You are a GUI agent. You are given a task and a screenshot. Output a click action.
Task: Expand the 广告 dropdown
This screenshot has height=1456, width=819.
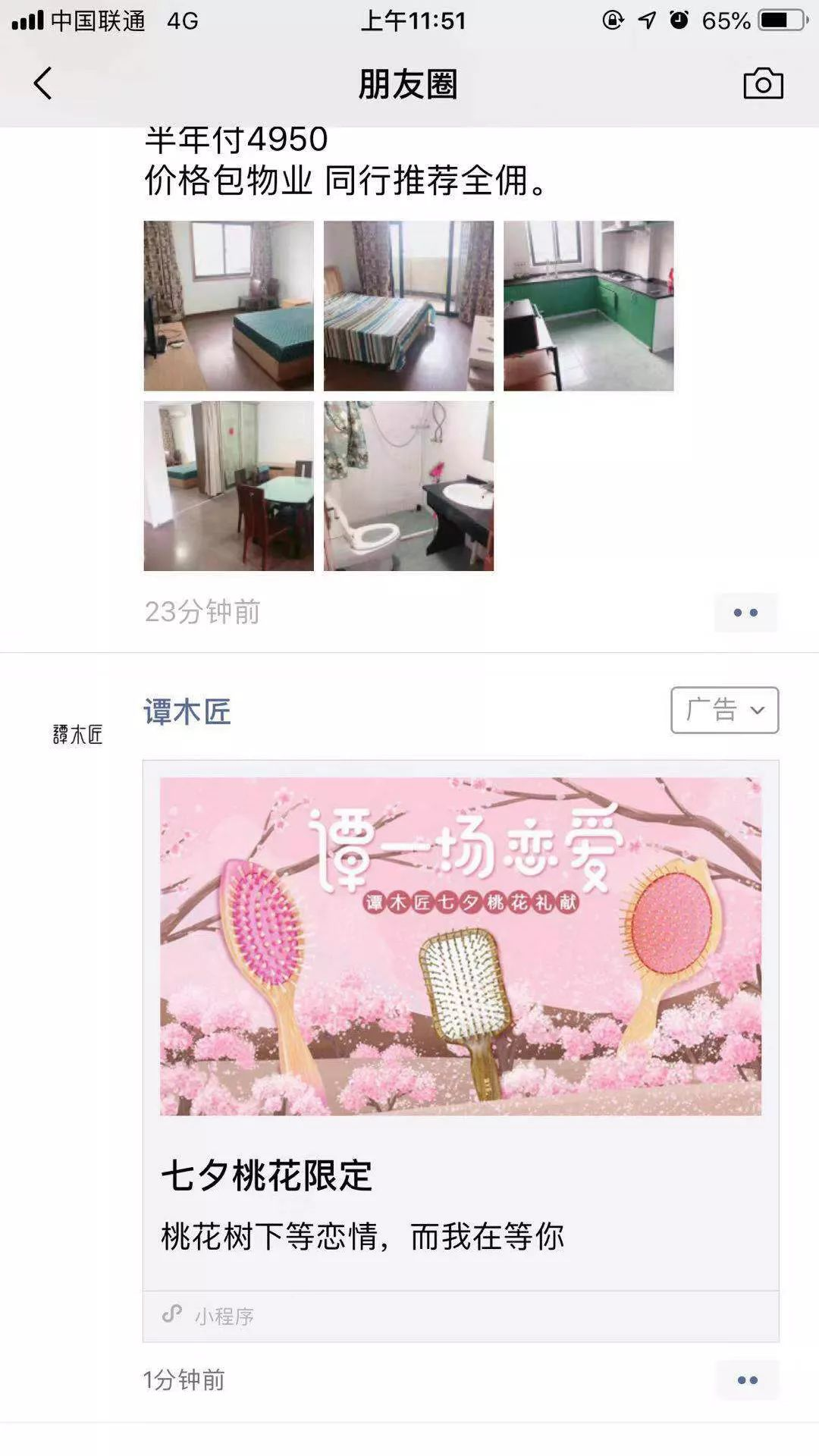tap(725, 710)
